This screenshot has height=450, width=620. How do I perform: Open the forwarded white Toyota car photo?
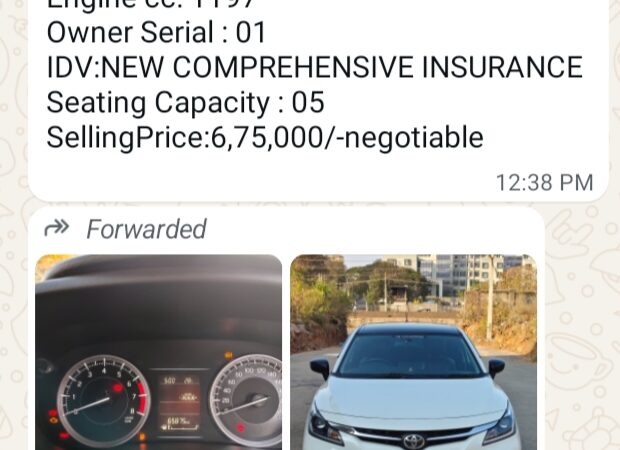(413, 352)
